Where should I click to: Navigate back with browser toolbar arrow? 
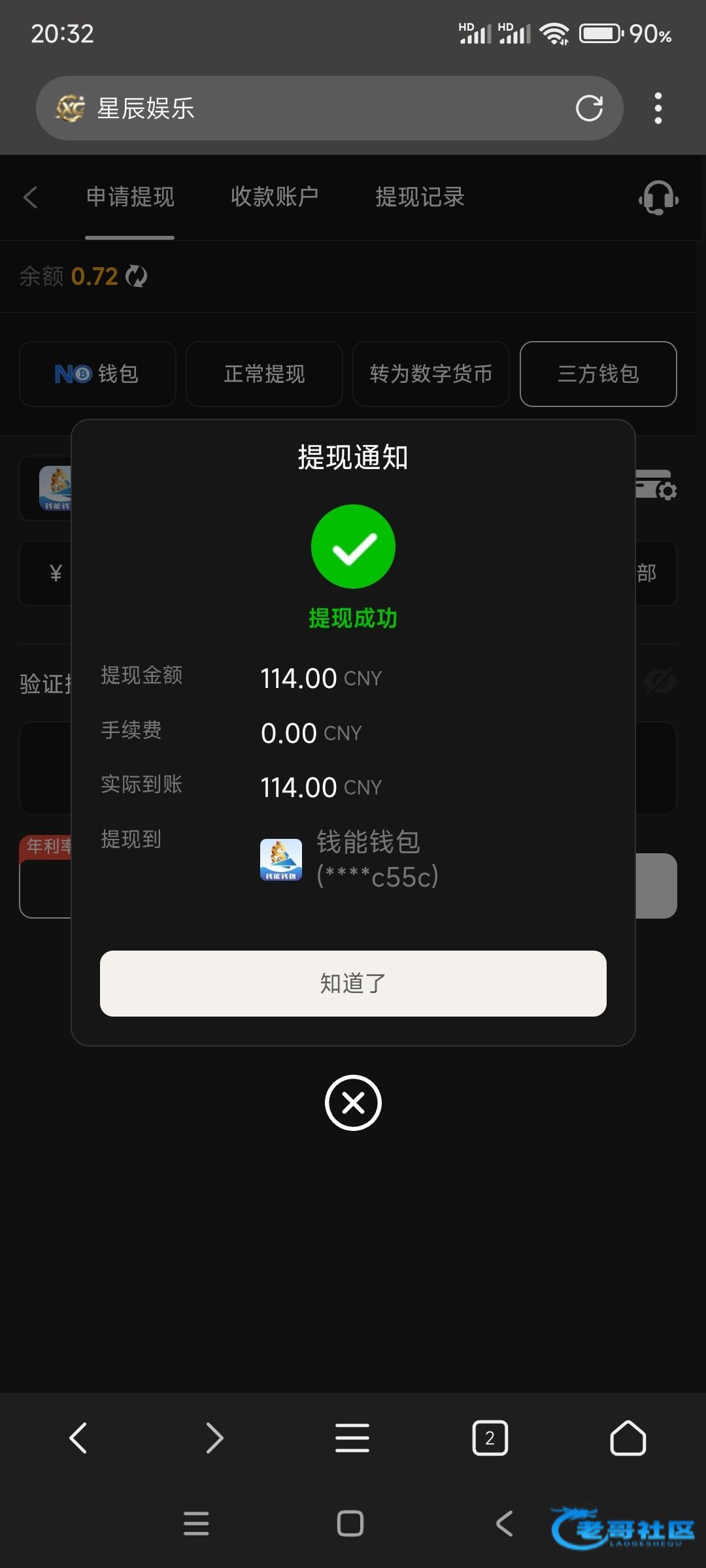point(78,1438)
